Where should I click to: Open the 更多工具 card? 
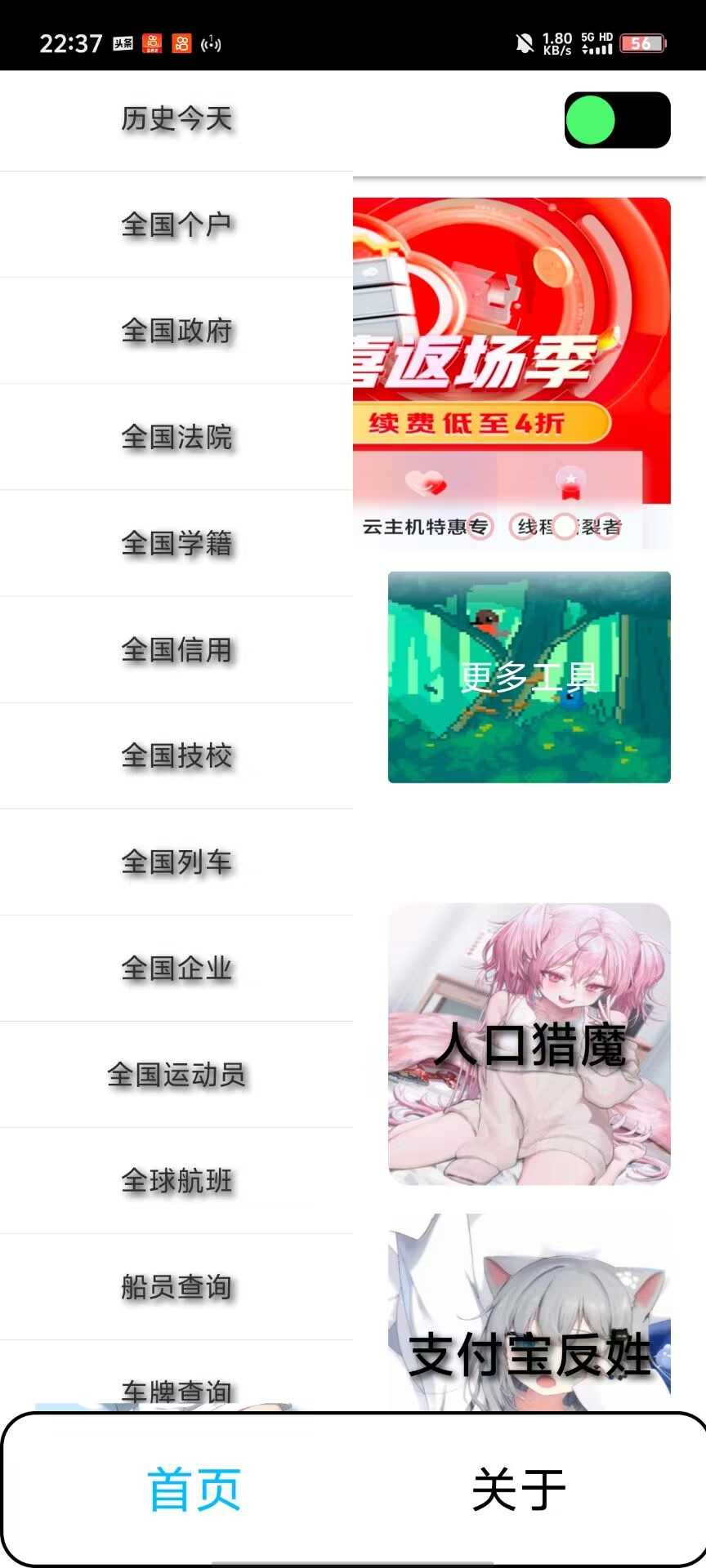click(x=529, y=677)
